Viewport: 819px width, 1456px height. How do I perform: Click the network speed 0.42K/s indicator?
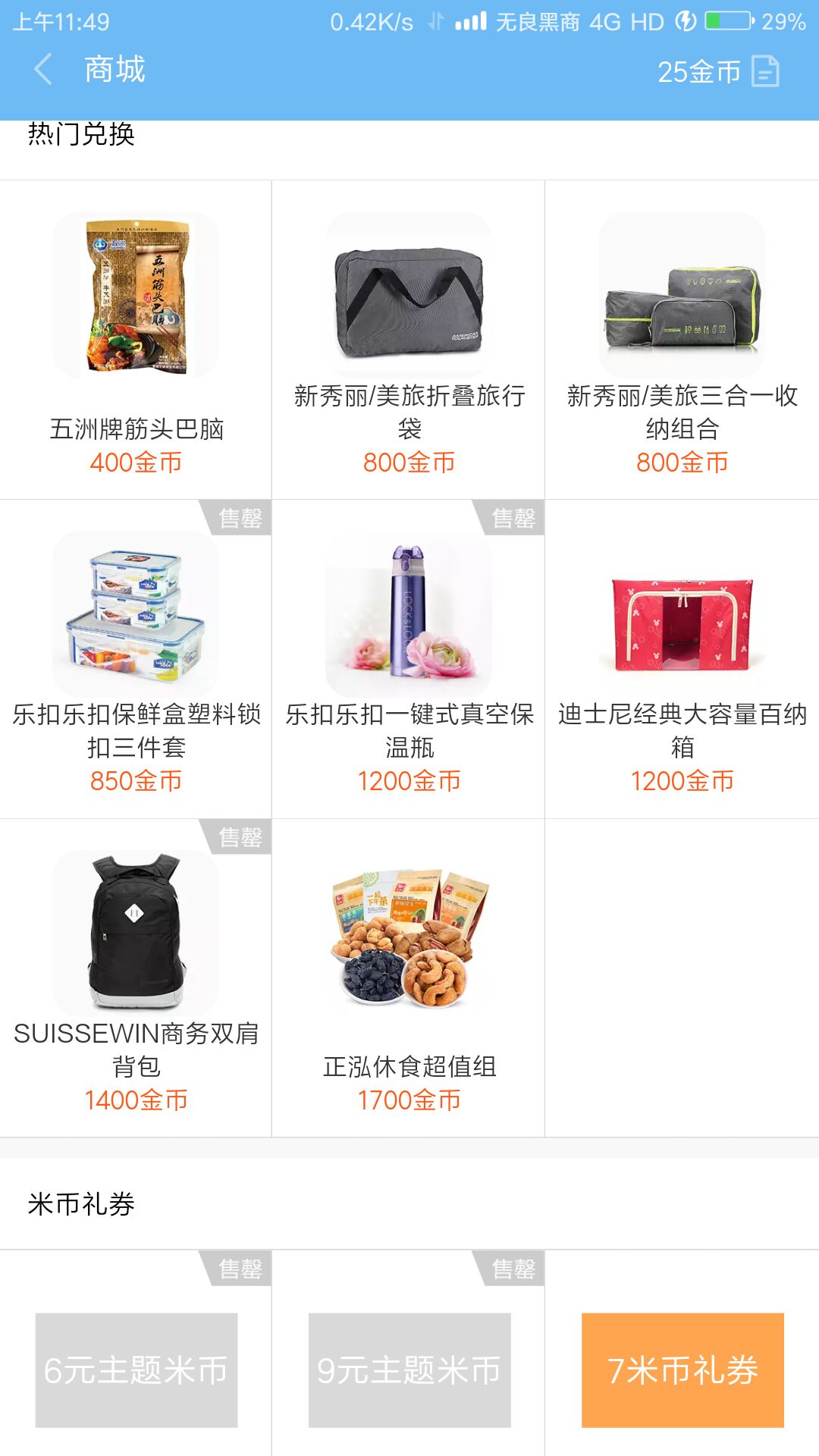pos(369,22)
